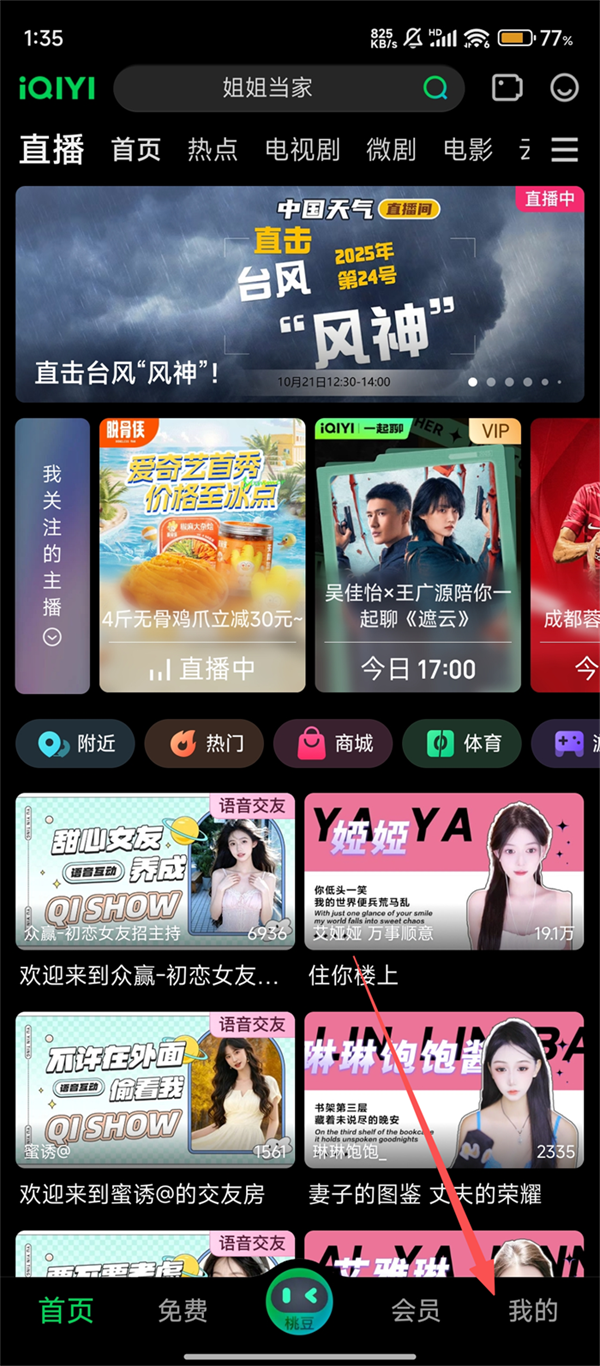The height and width of the screenshot is (1366, 600).
Task: Go to the 我的 bottom tab
Action: [533, 1310]
